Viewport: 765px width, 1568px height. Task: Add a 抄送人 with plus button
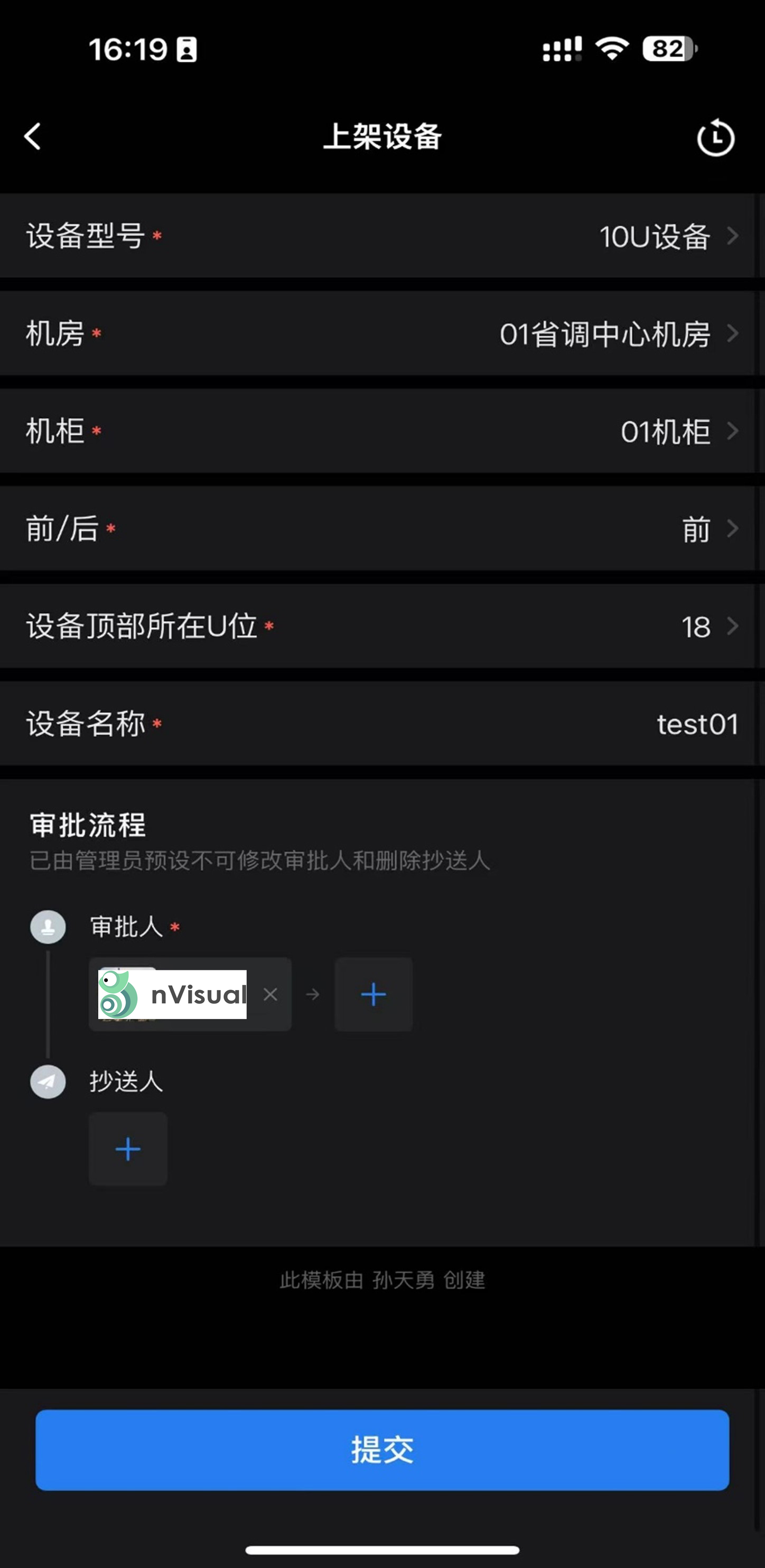(x=128, y=1149)
